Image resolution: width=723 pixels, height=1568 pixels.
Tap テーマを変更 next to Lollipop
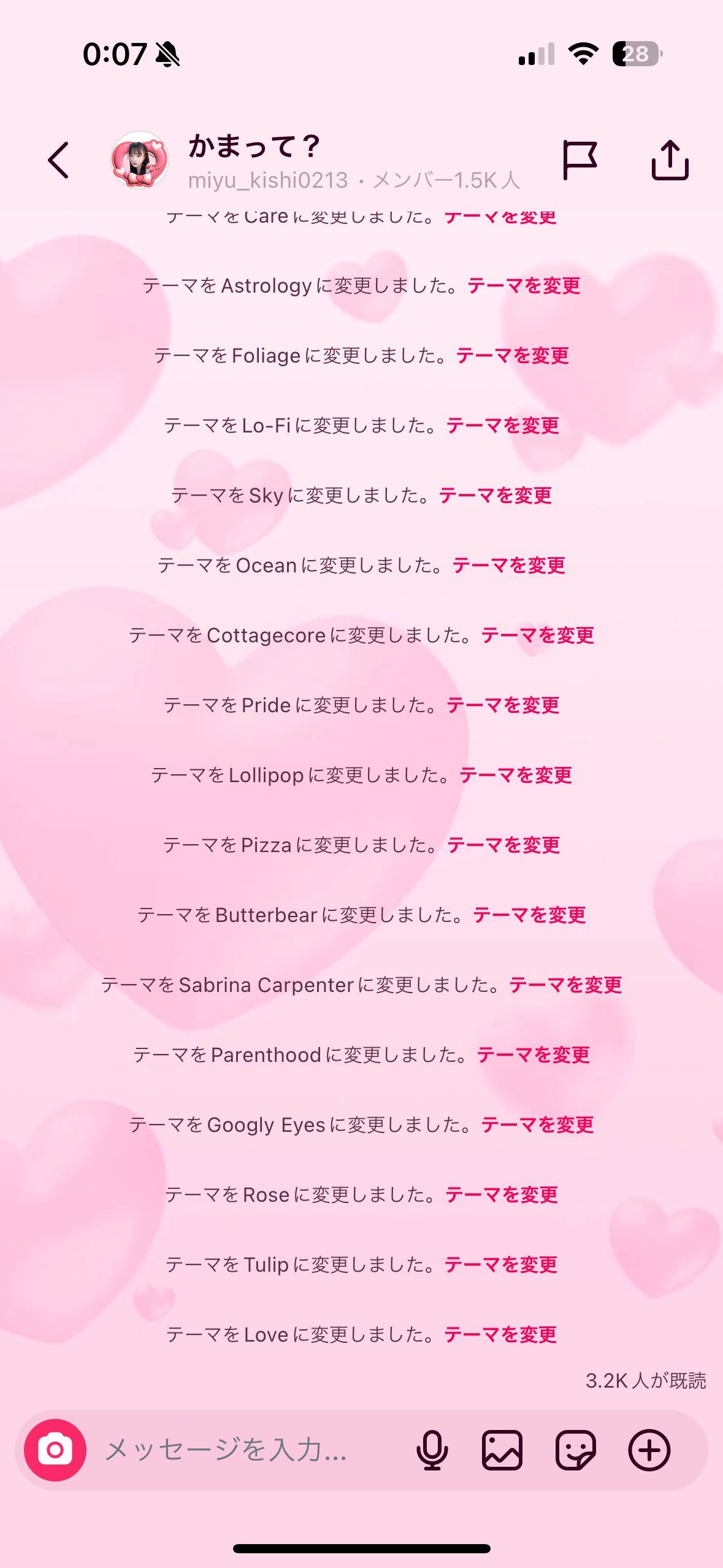[x=516, y=775]
